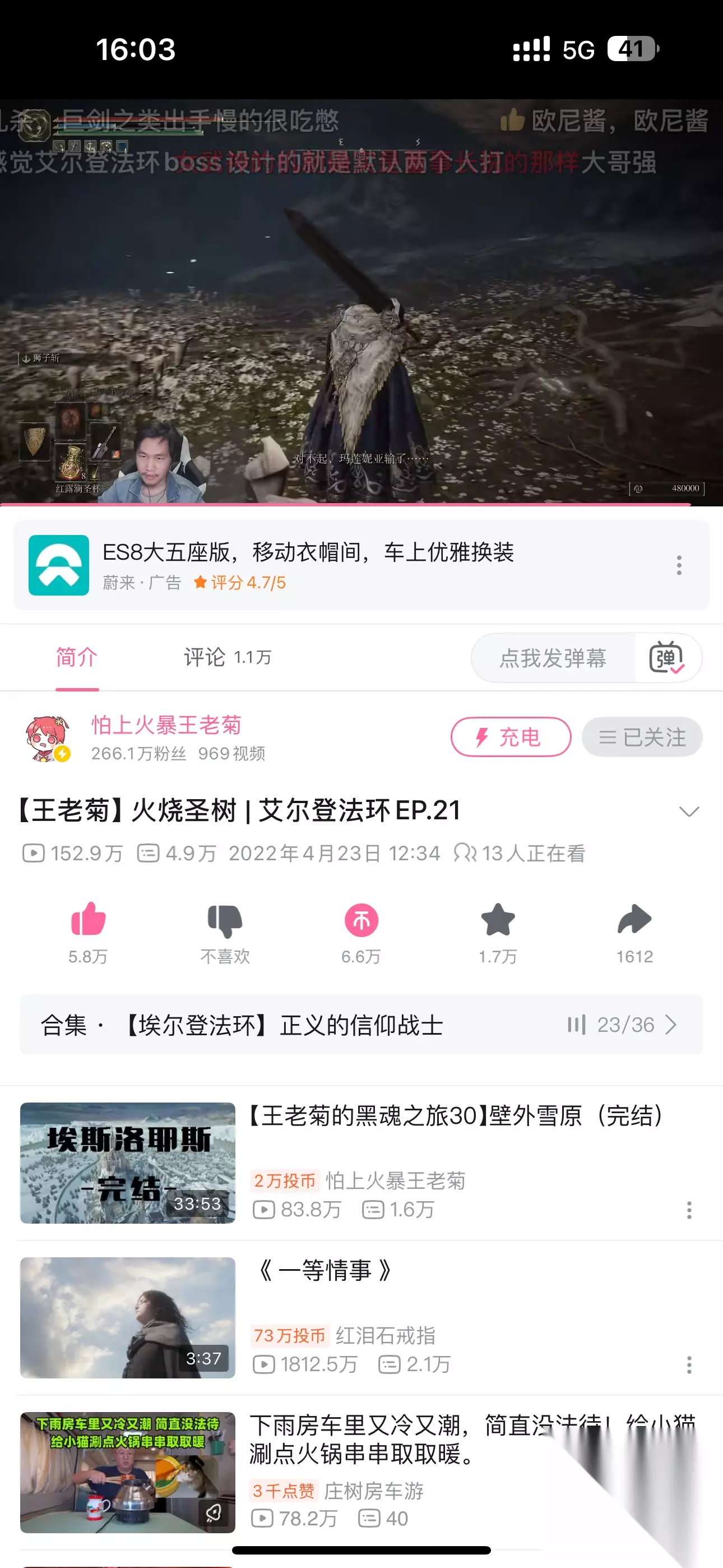Open the ad's overflow menu
723x1568 pixels.
[x=679, y=565]
